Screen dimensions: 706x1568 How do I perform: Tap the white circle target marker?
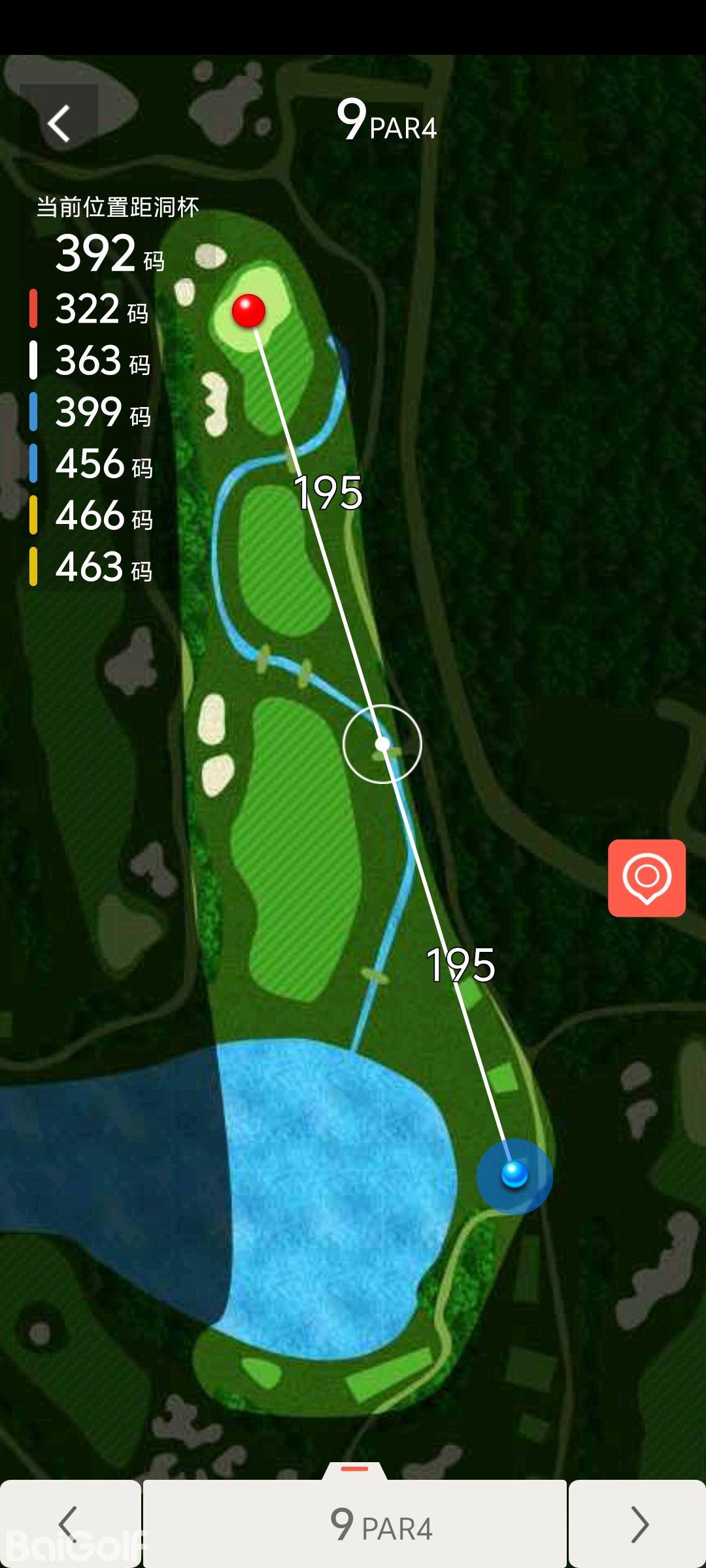(x=382, y=743)
